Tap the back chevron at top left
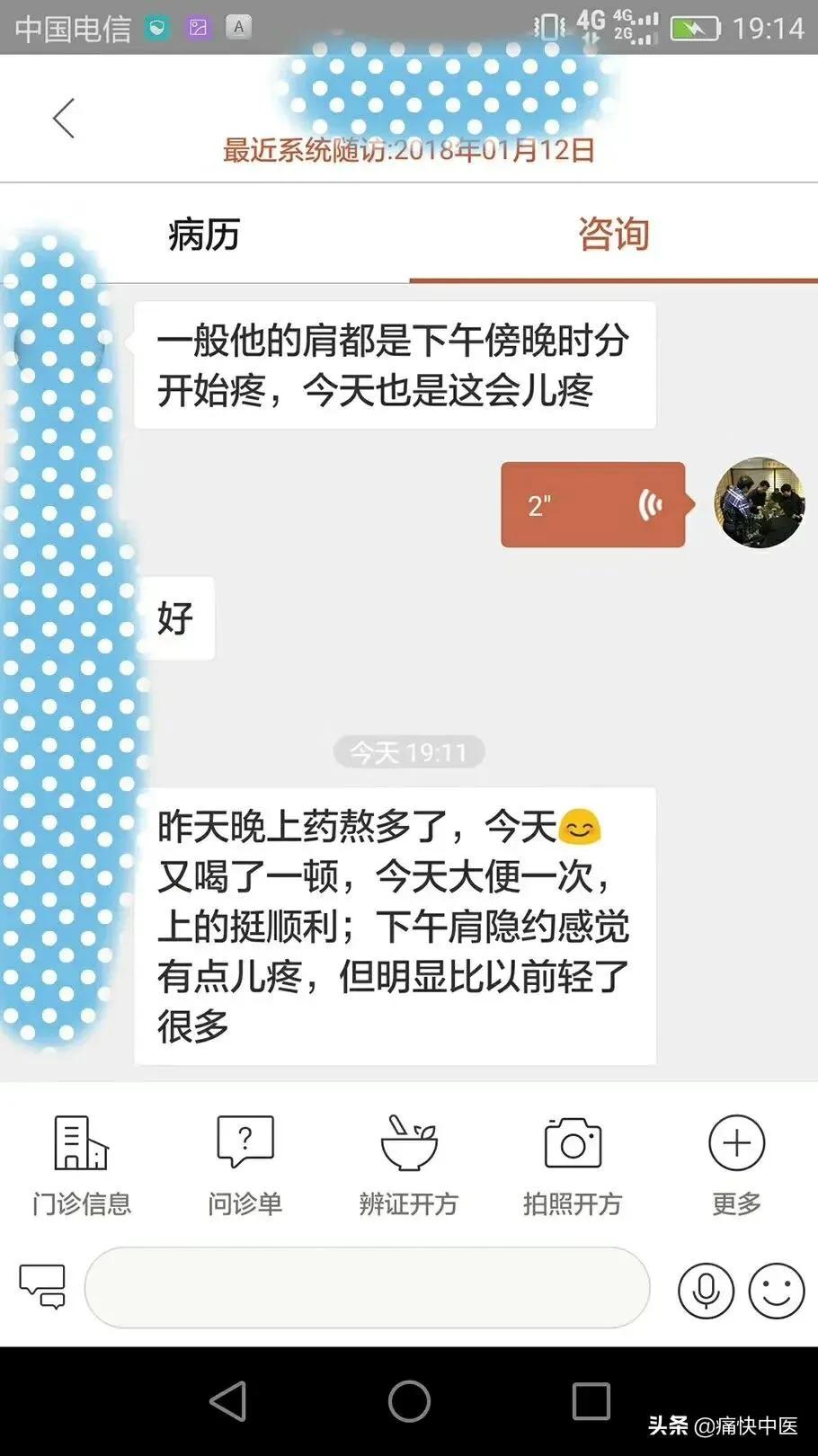 tap(63, 117)
